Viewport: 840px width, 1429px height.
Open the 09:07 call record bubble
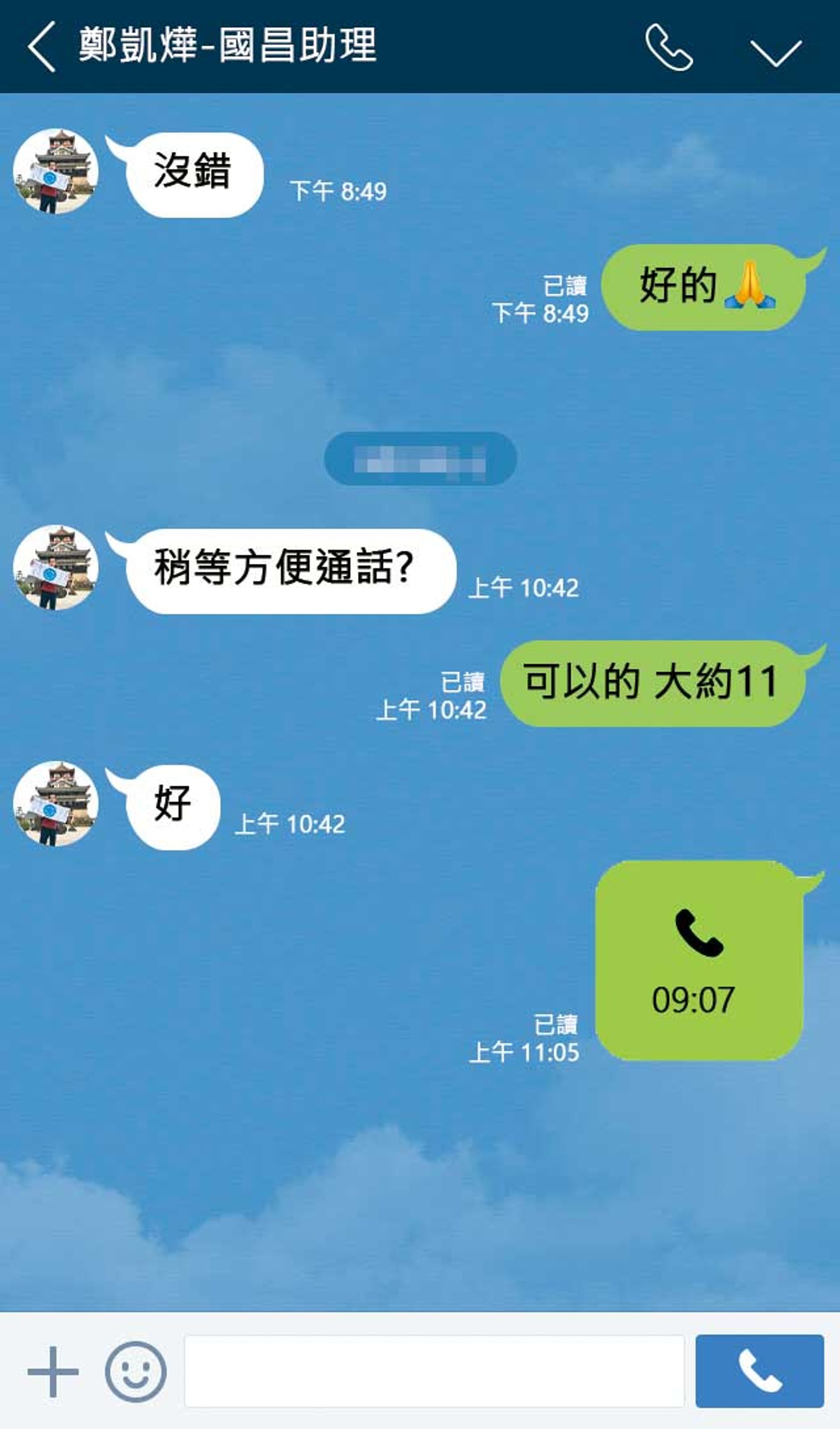click(x=699, y=961)
